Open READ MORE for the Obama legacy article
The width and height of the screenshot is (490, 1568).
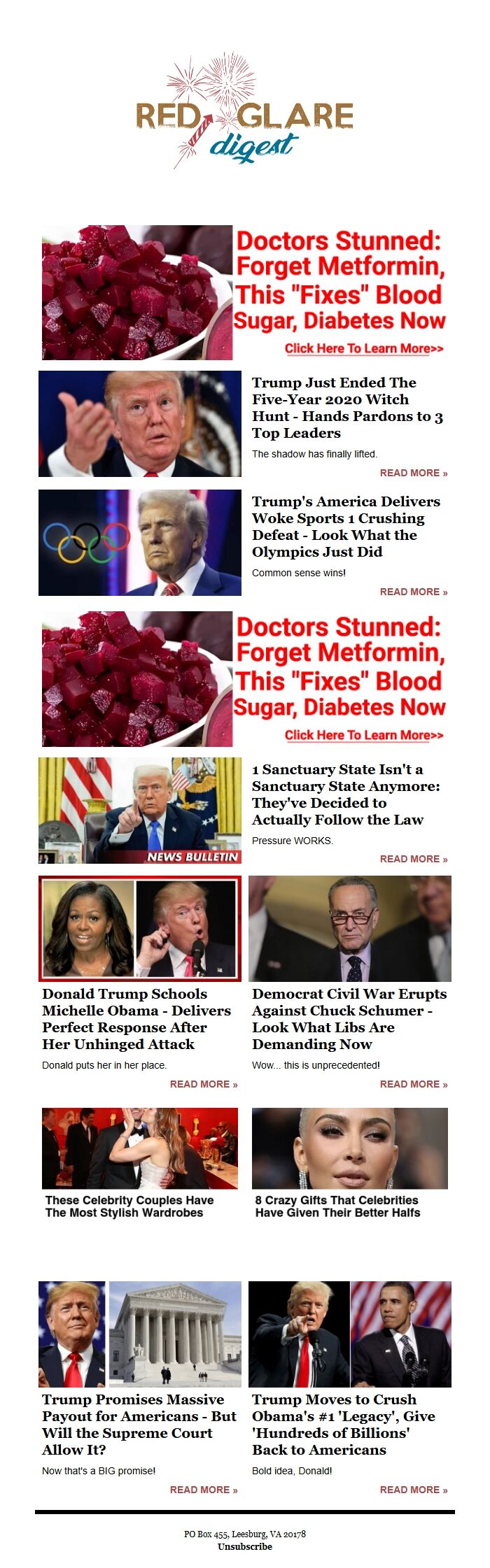pyautogui.click(x=413, y=1490)
